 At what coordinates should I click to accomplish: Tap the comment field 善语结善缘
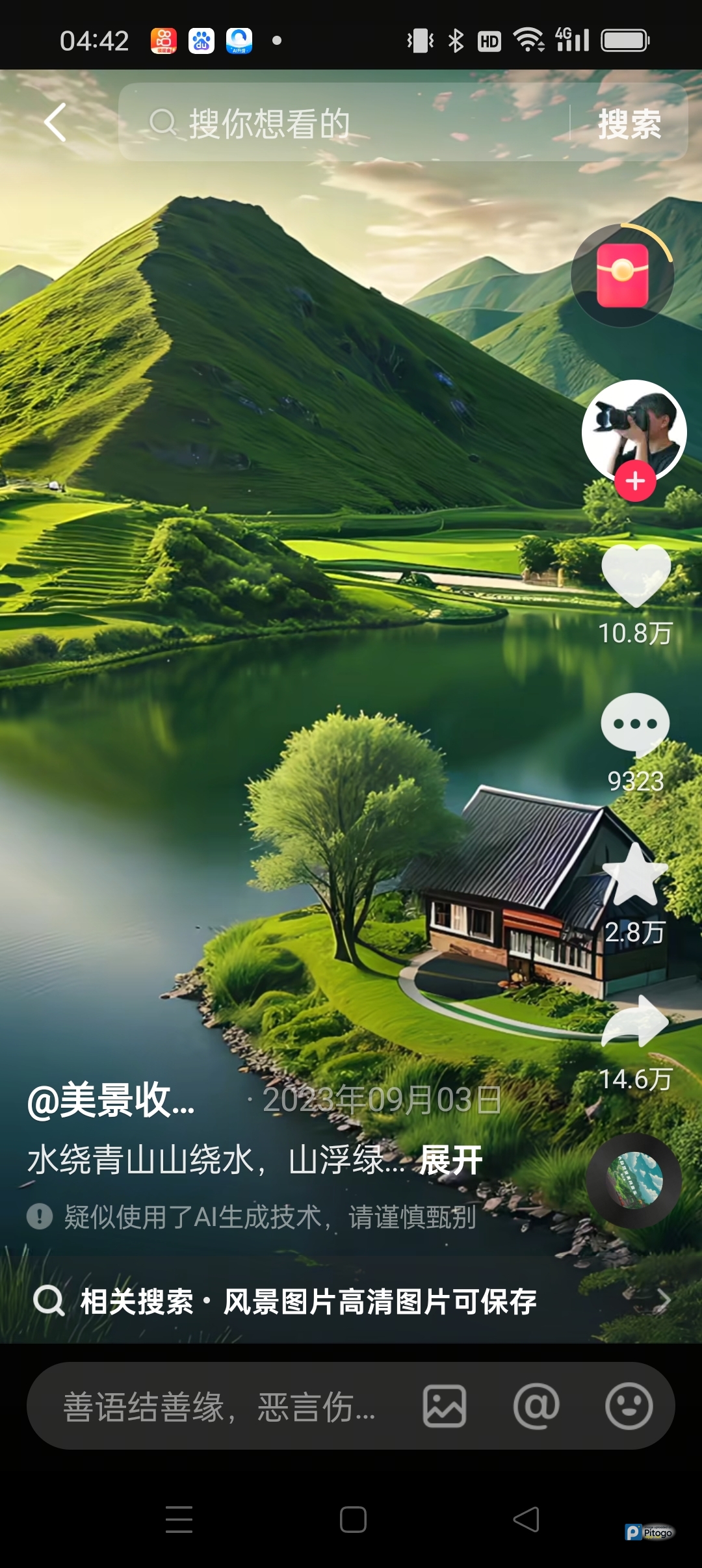pos(220,1407)
